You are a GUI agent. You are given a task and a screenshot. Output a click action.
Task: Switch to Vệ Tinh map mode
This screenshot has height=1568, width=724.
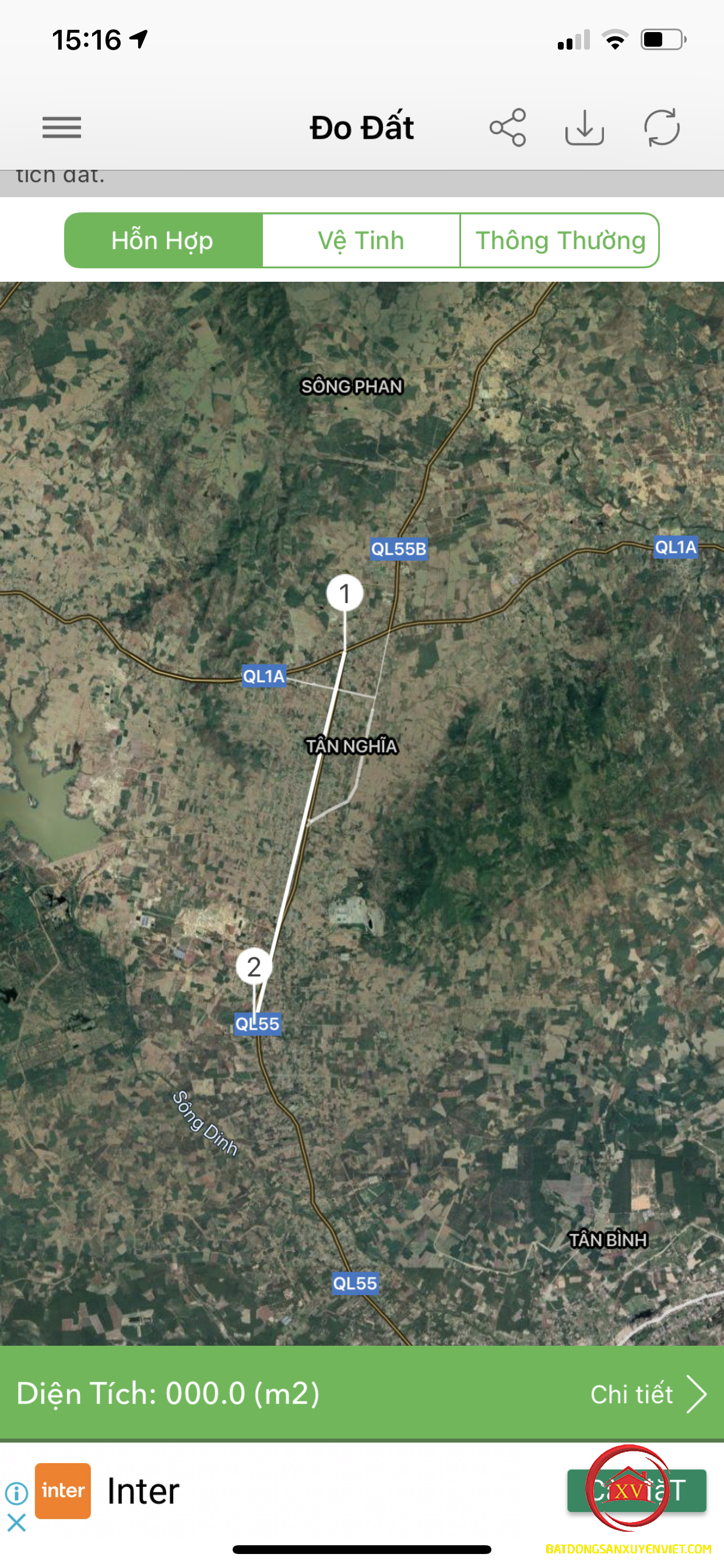[361, 240]
